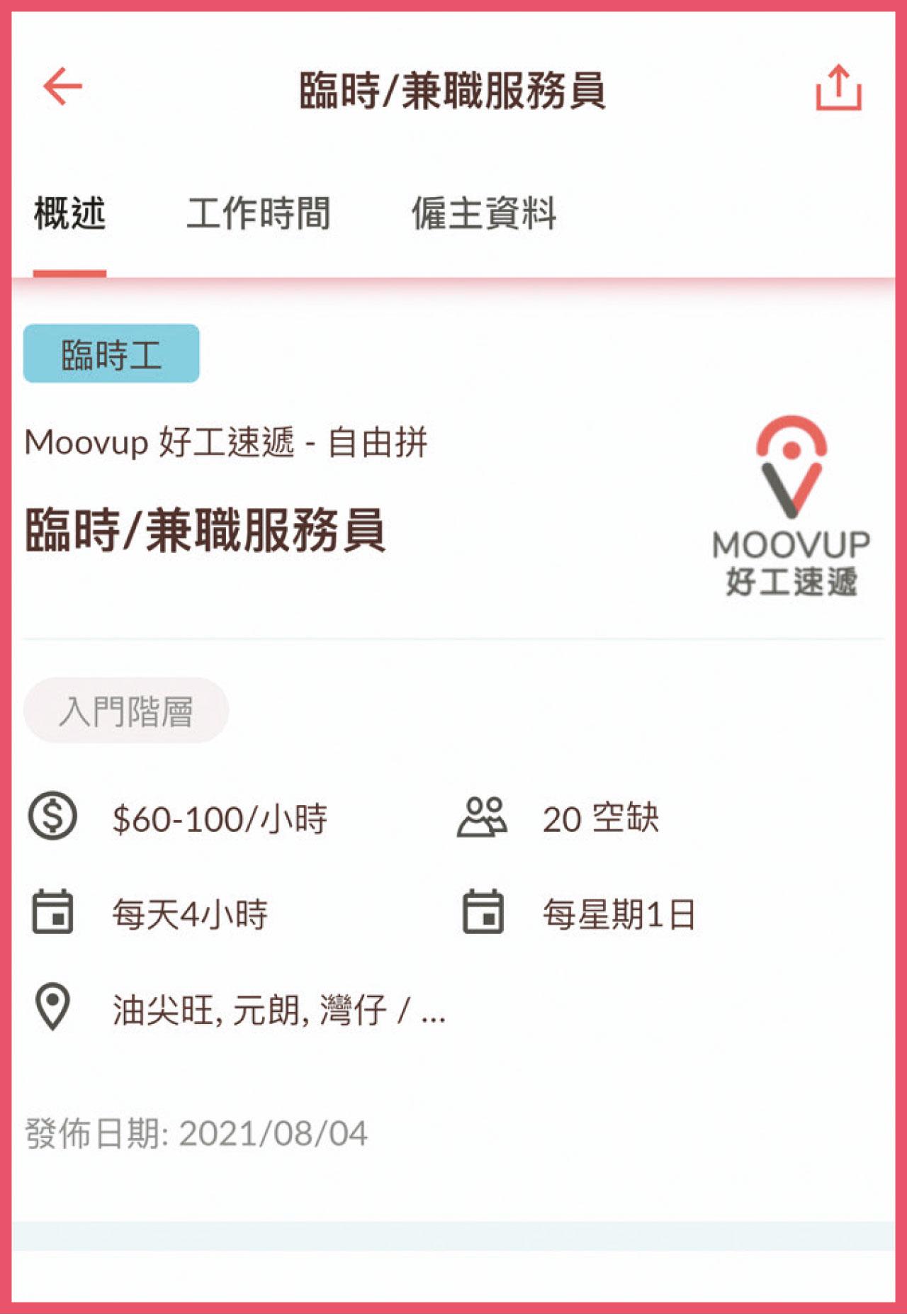This screenshot has width=907, height=1316.
Task: Open the 僱主資料 tab
Action: pyautogui.click(x=484, y=214)
